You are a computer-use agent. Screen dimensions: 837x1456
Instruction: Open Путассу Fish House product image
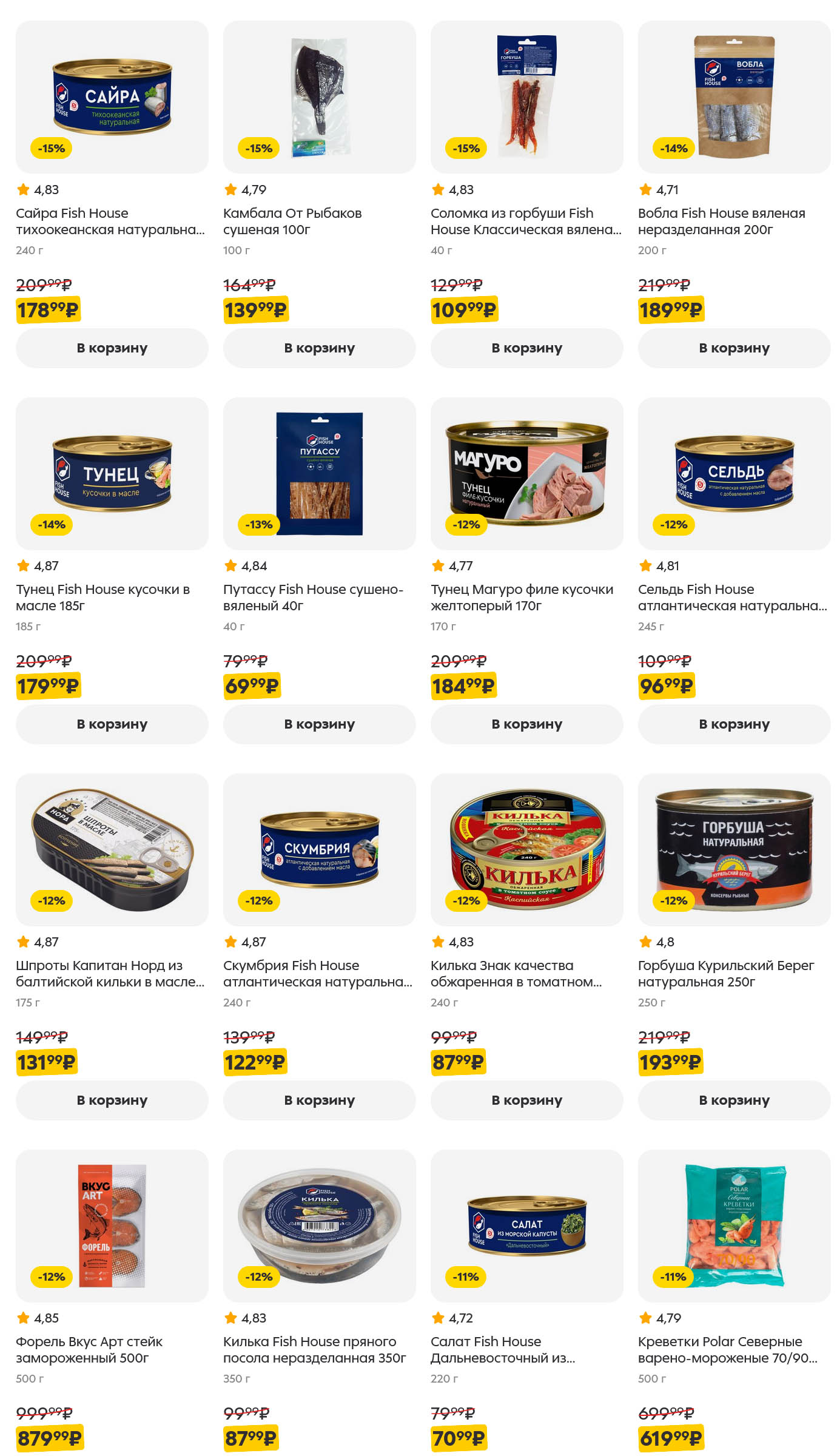coord(319,473)
